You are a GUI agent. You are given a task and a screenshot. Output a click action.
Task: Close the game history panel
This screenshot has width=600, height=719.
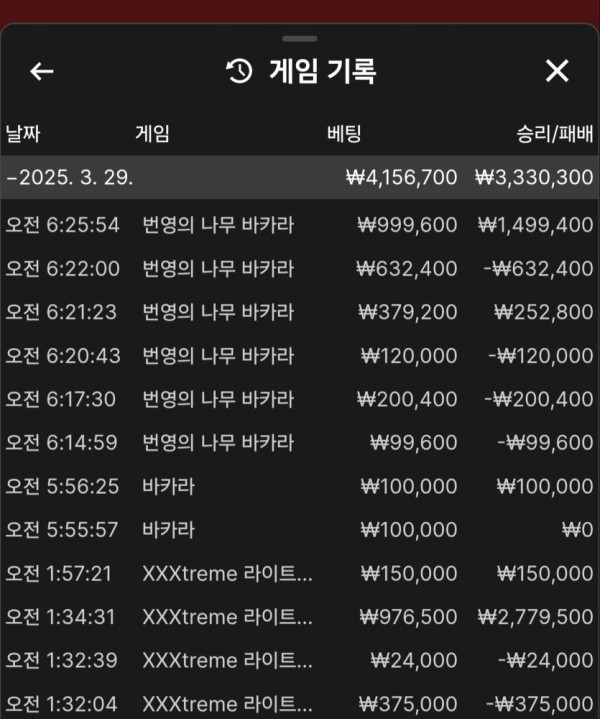(x=556, y=71)
